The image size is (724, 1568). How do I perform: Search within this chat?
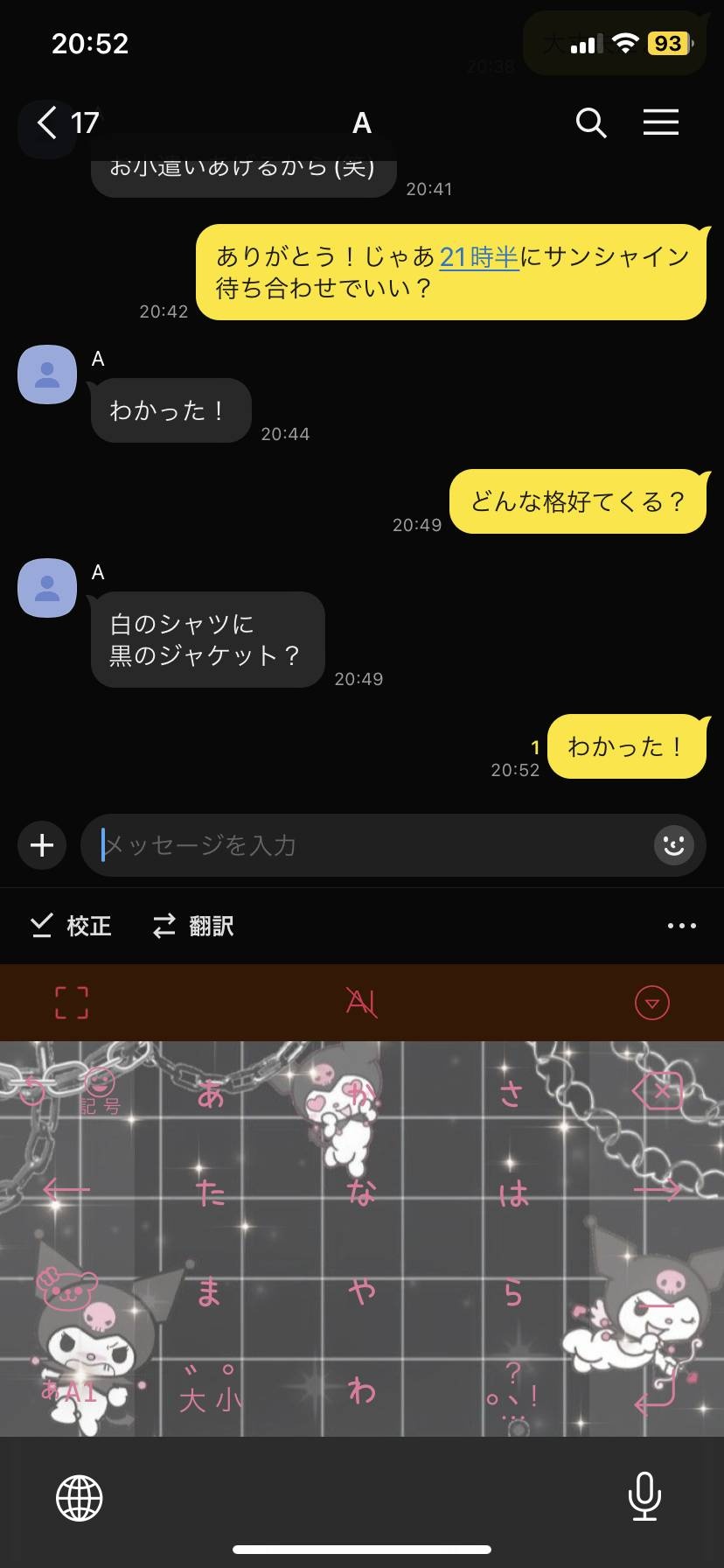[591, 122]
